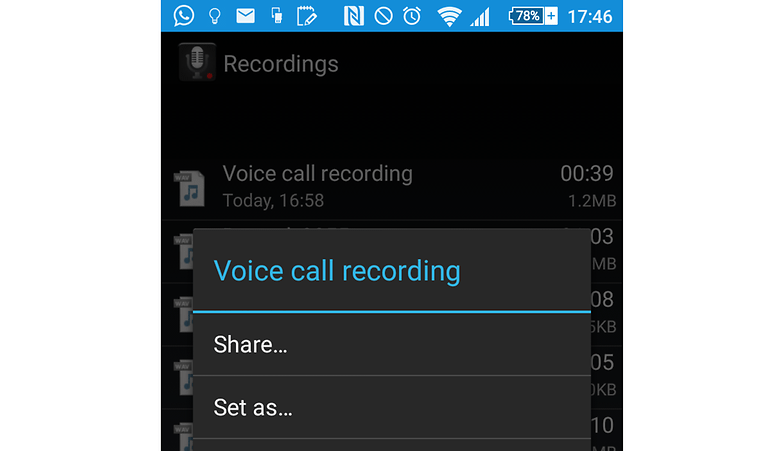Select the Share… option
The image size is (782, 451).
[x=390, y=345]
